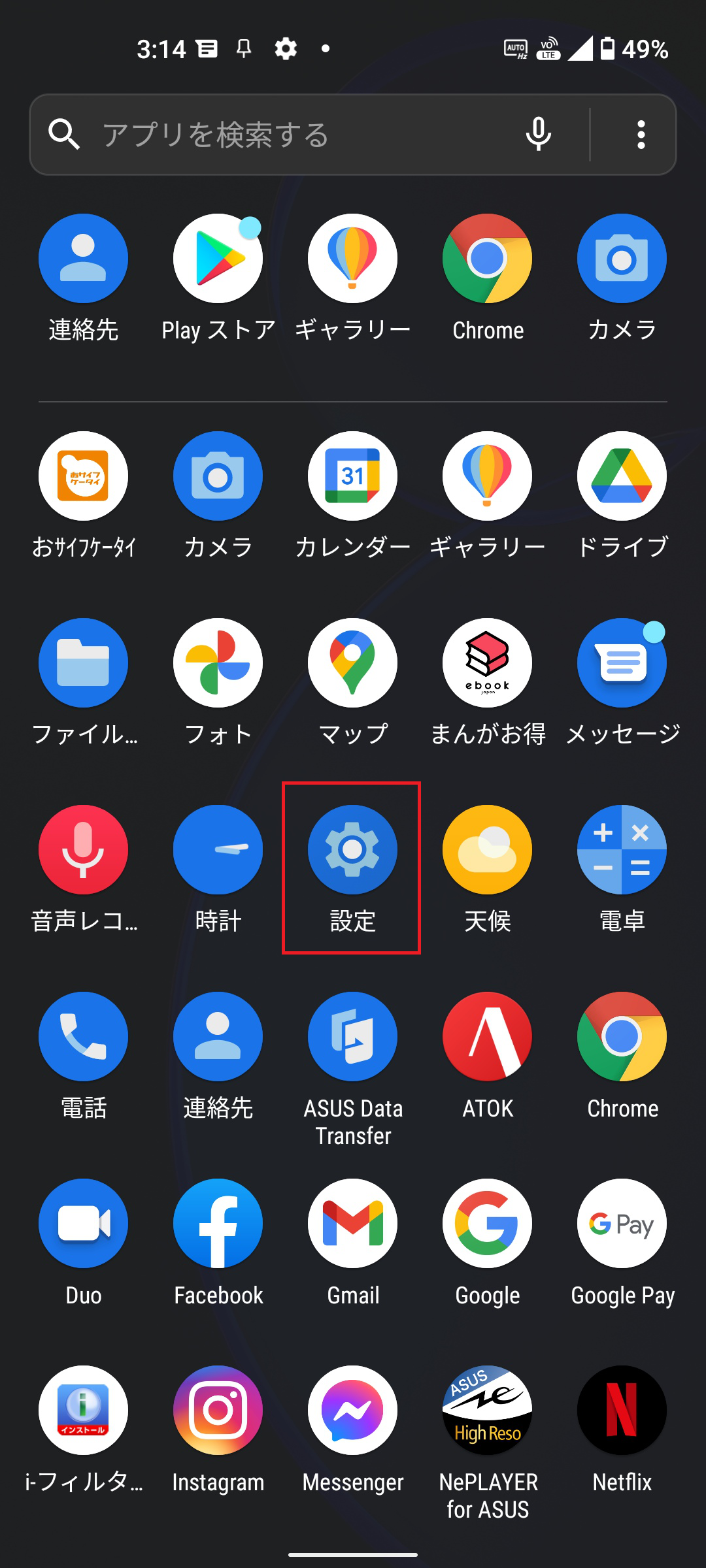This screenshot has width=706, height=1568.
Task: Launch the Play ストア app
Action: (218, 258)
